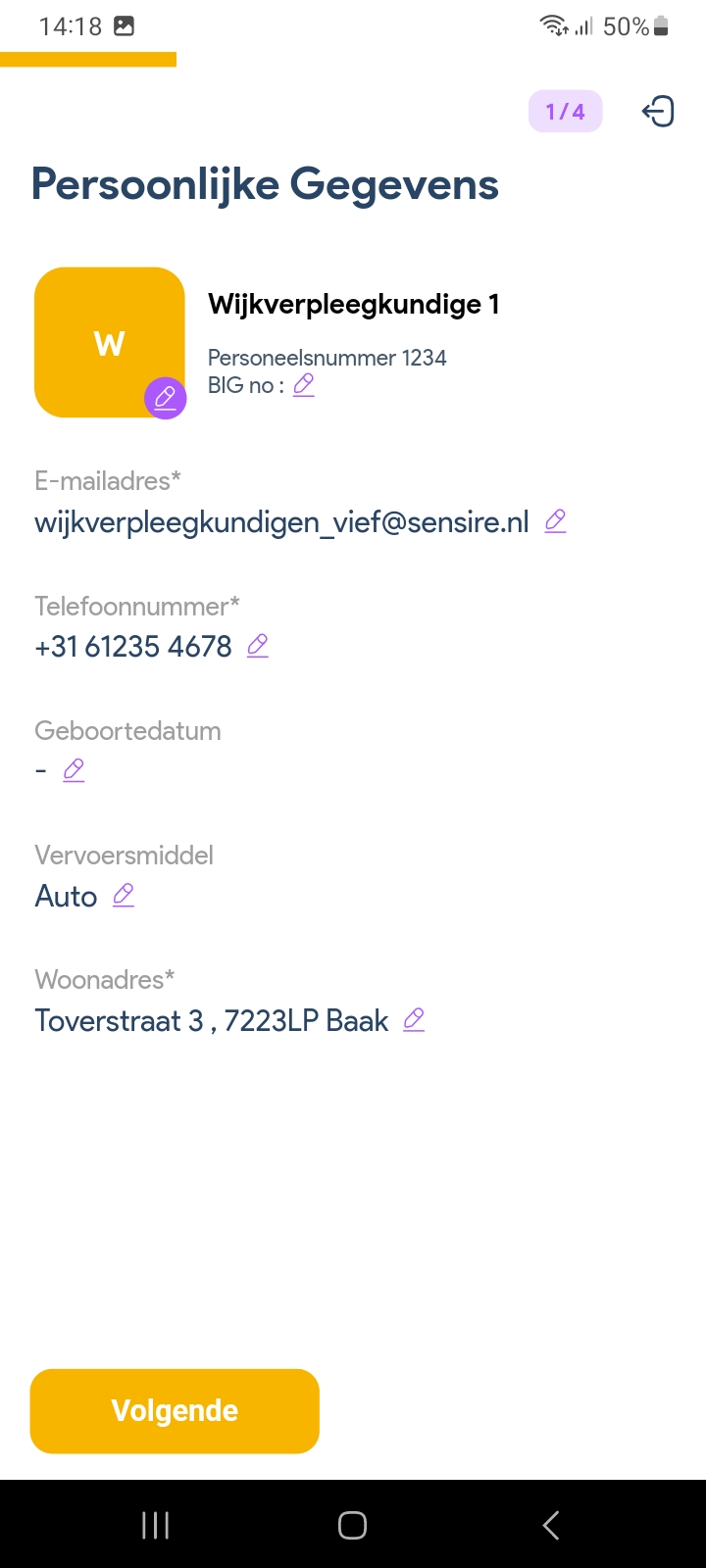The width and height of the screenshot is (706, 1568).
Task: Open the recent apps system button
Action: [x=155, y=1525]
